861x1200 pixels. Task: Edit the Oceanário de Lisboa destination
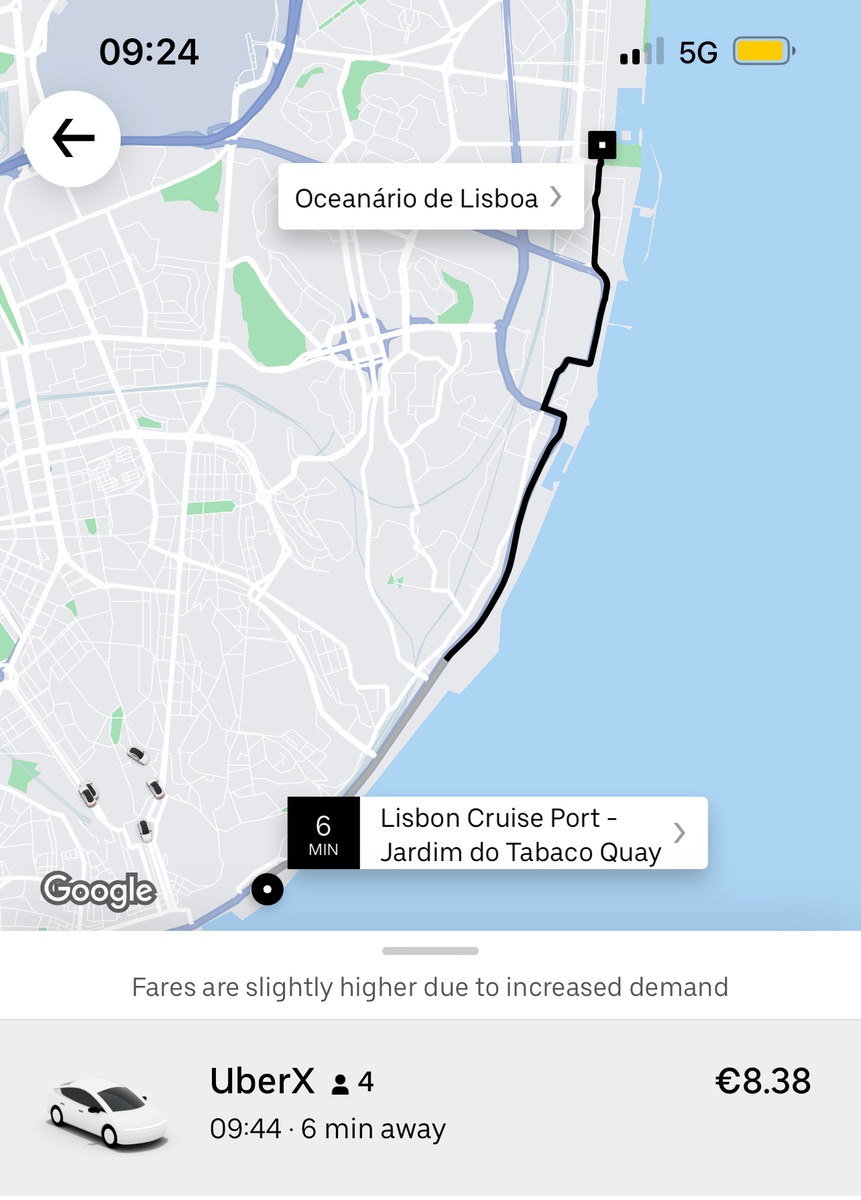(430, 198)
